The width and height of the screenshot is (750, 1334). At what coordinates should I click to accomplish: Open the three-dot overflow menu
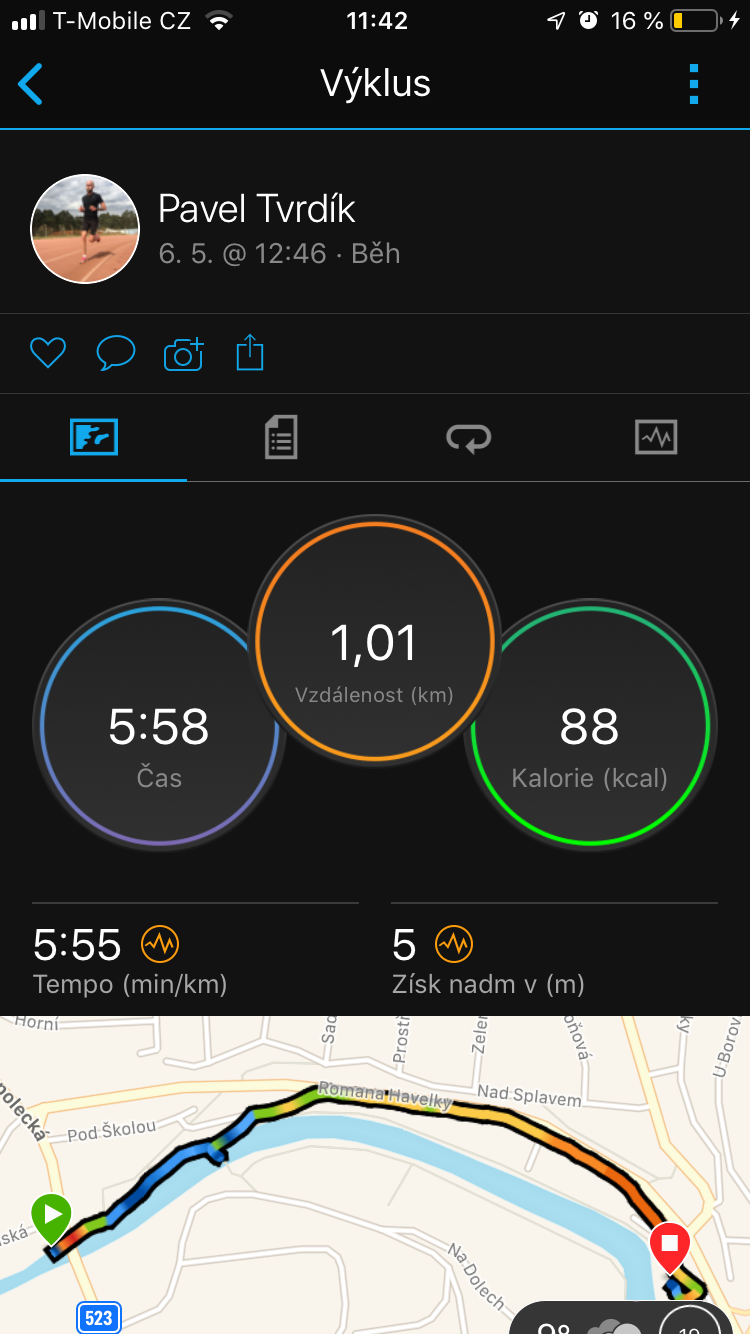click(x=694, y=84)
